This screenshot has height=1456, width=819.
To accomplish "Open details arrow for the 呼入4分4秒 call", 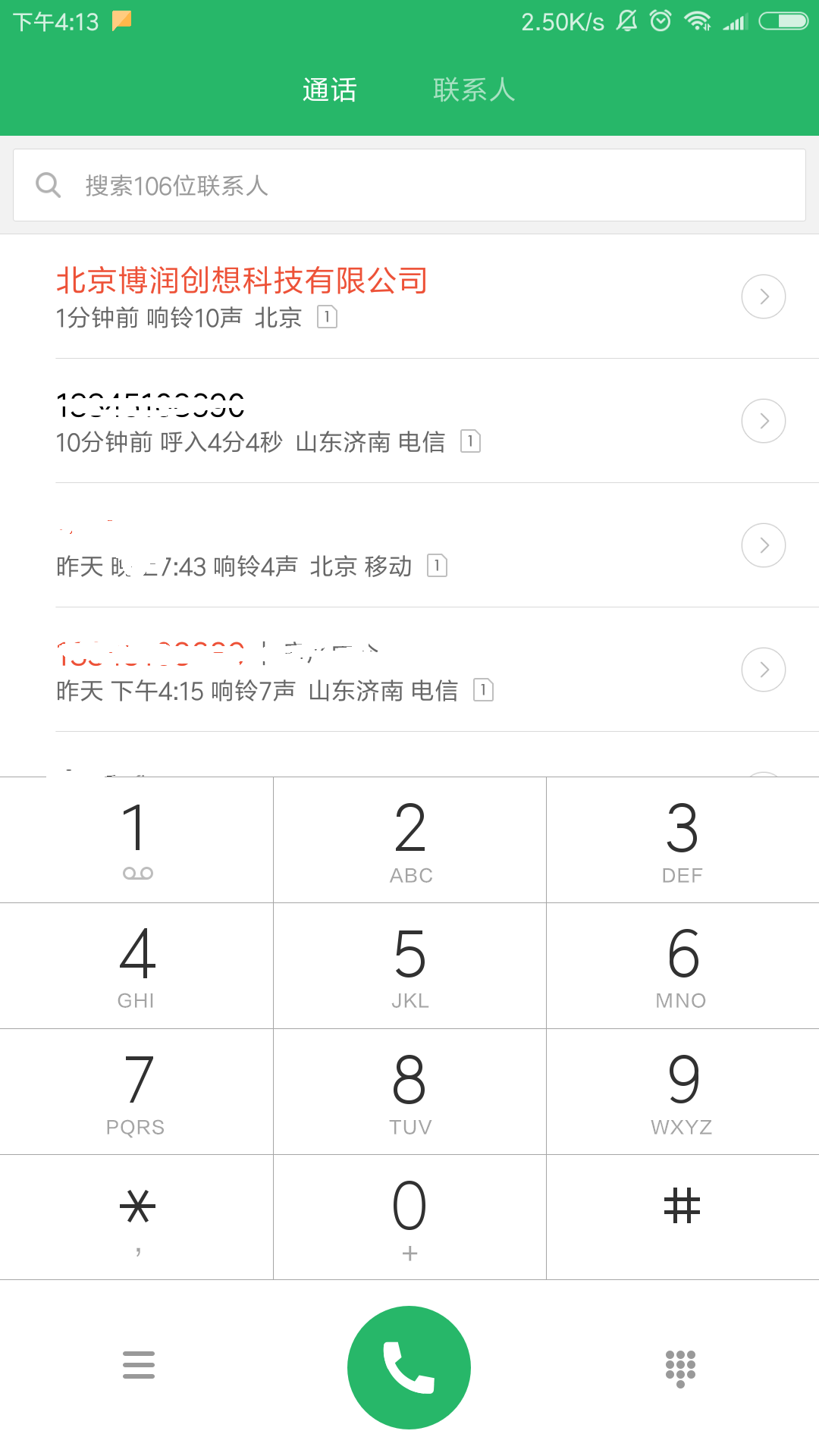I will pyautogui.click(x=763, y=421).
